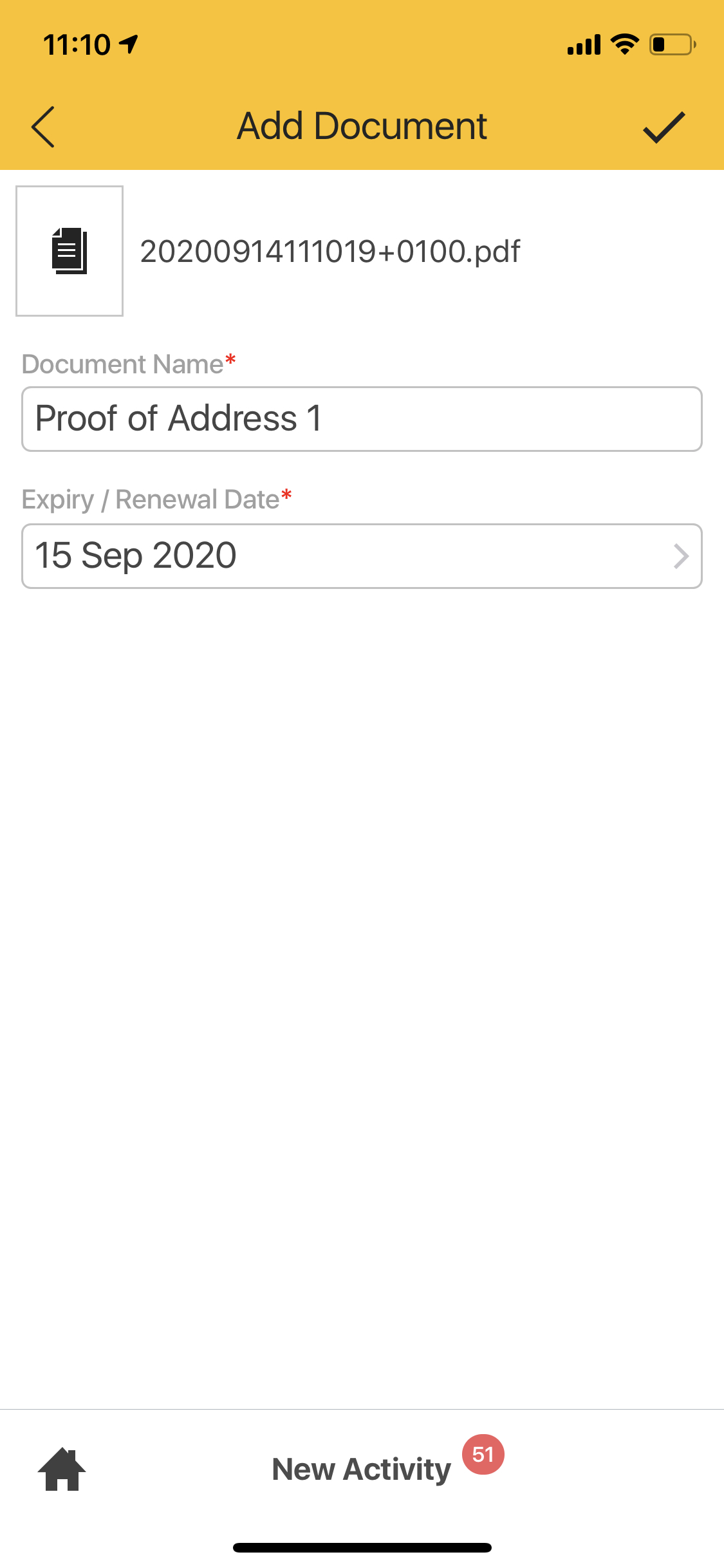Open the attached PDF thumbnail
Screen dimensions: 724x1568
(70, 251)
